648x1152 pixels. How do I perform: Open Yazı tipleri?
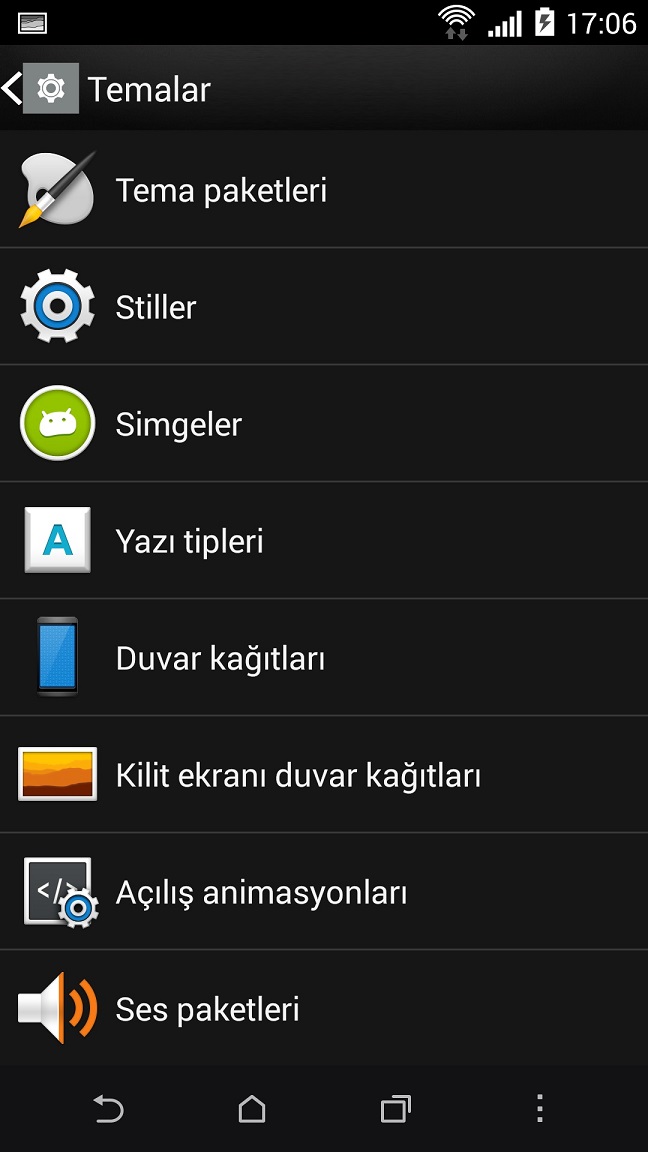click(x=324, y=540)
